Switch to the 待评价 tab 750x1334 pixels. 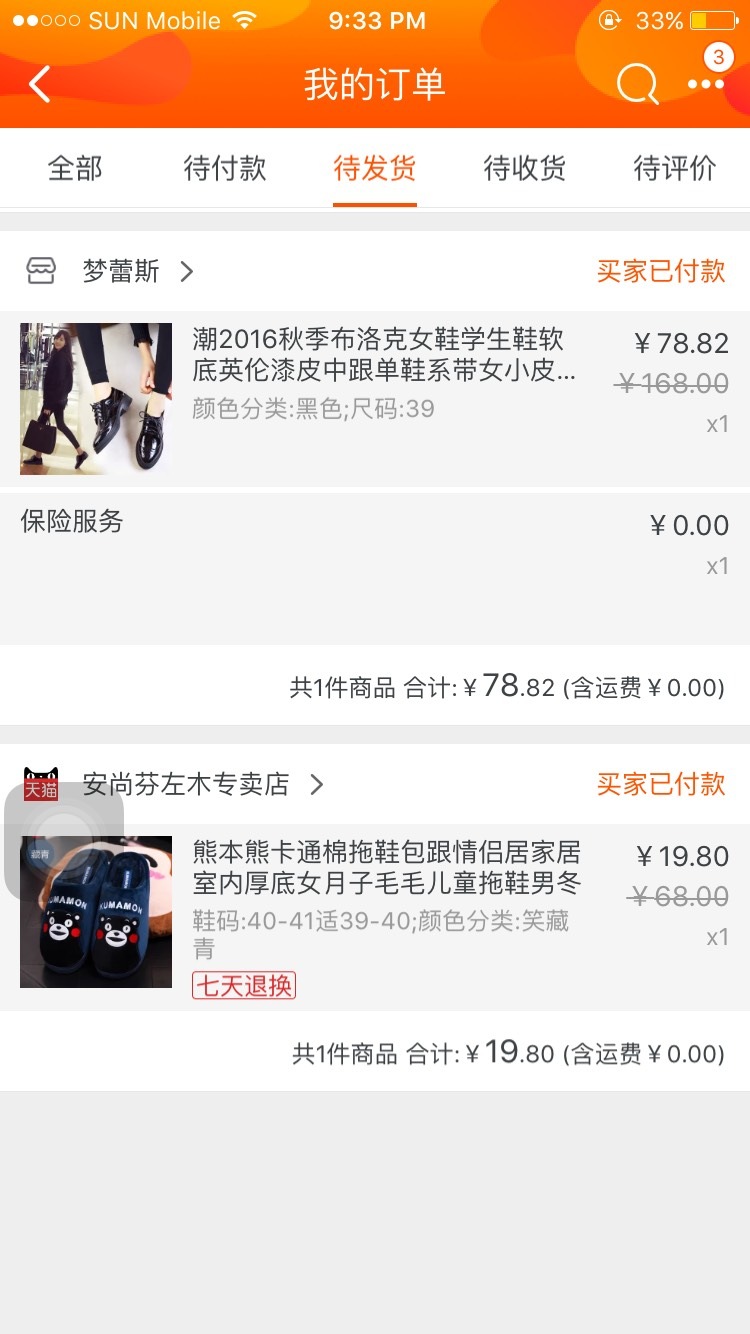coord(675,168)
